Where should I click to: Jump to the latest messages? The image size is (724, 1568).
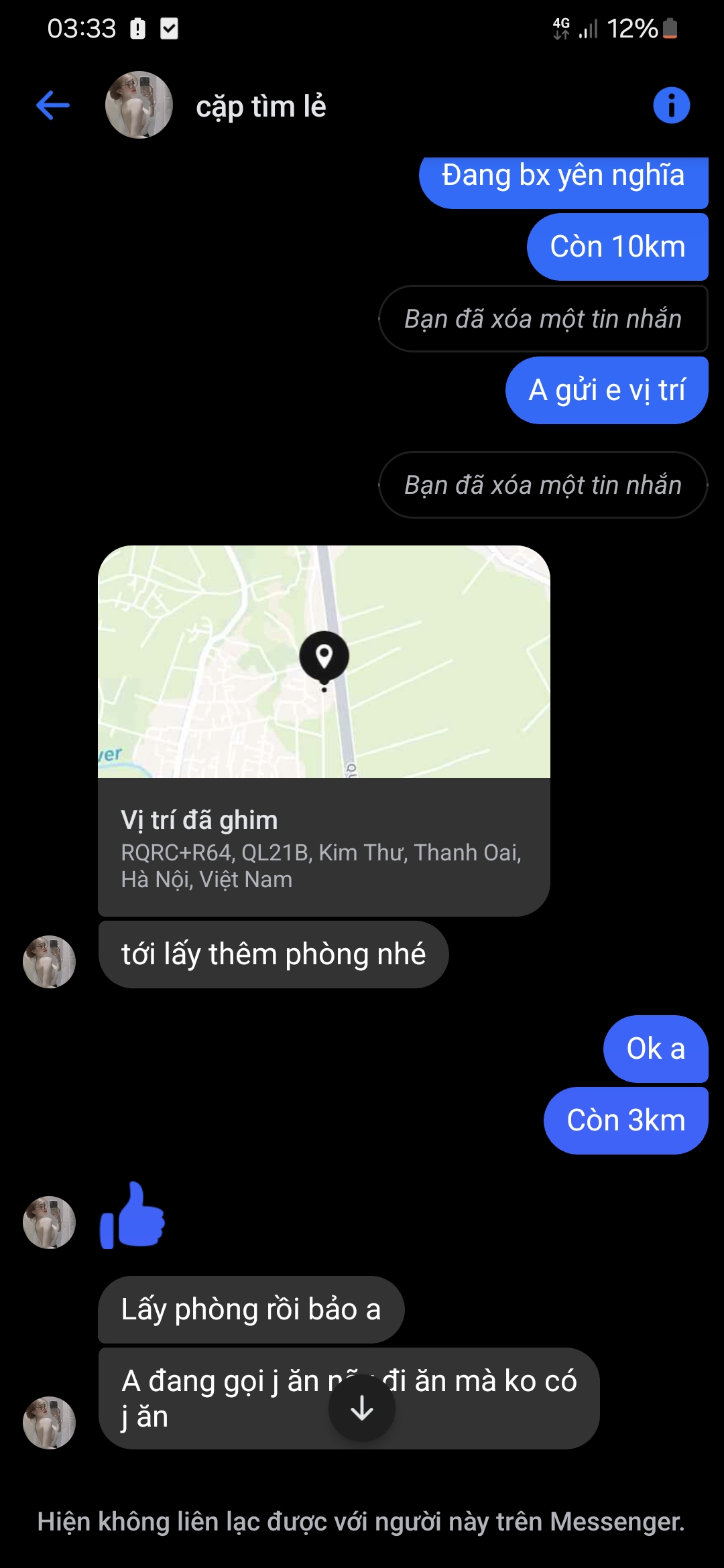tap(362, 1409)
